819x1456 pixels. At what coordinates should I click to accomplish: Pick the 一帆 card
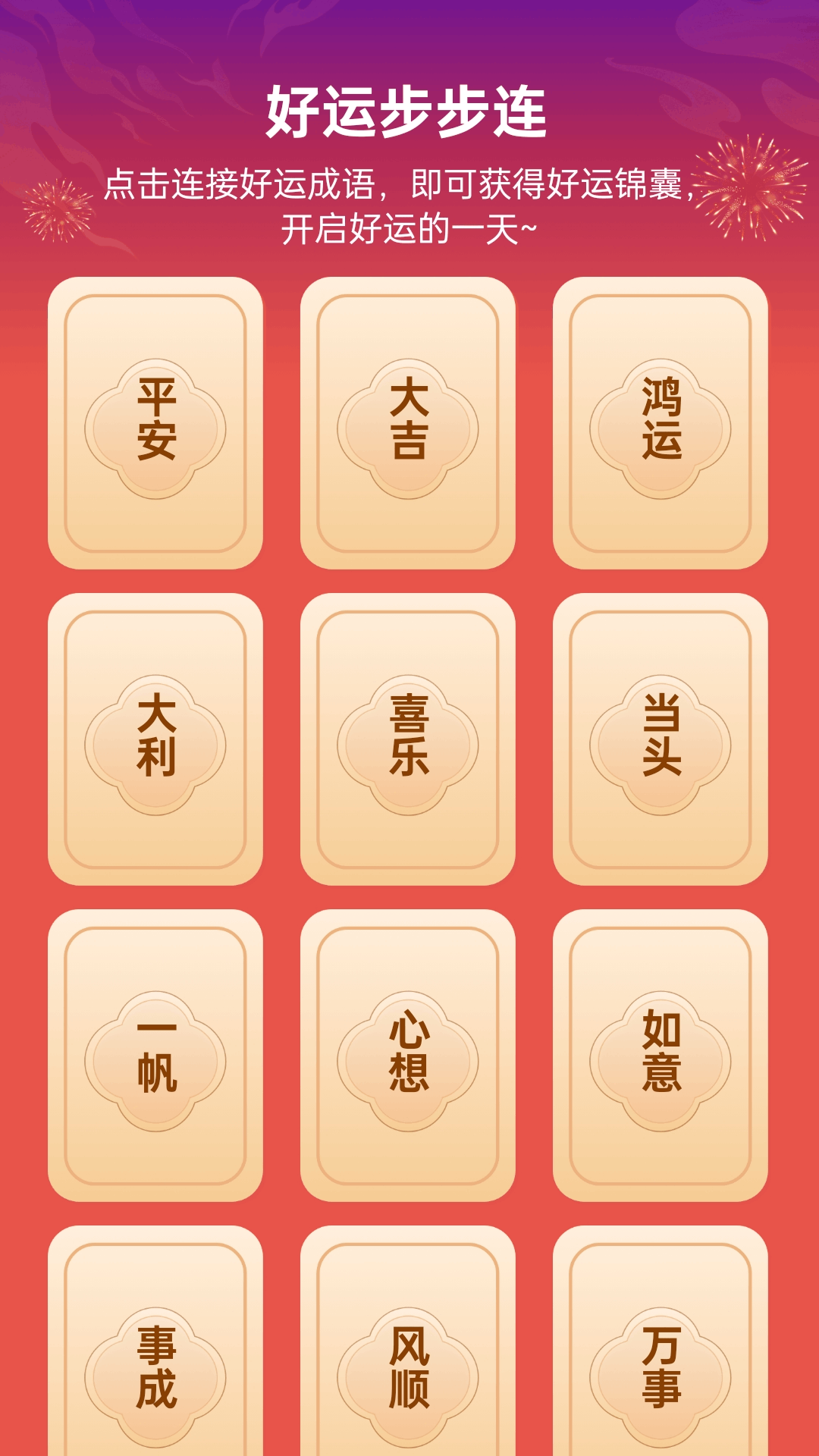coord(155,1055)
